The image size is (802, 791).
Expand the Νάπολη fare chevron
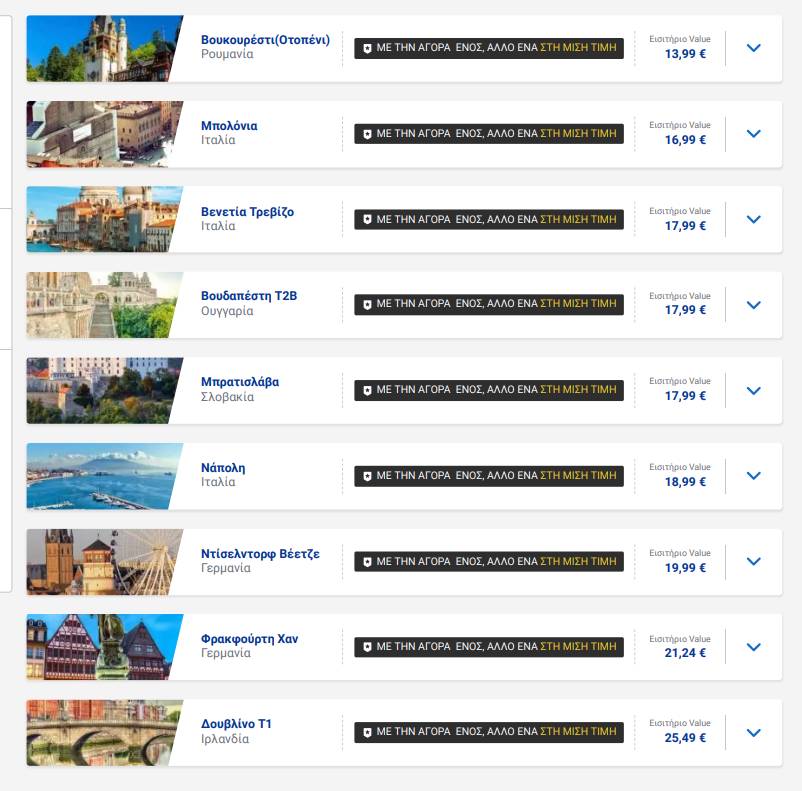click(754, 476)
